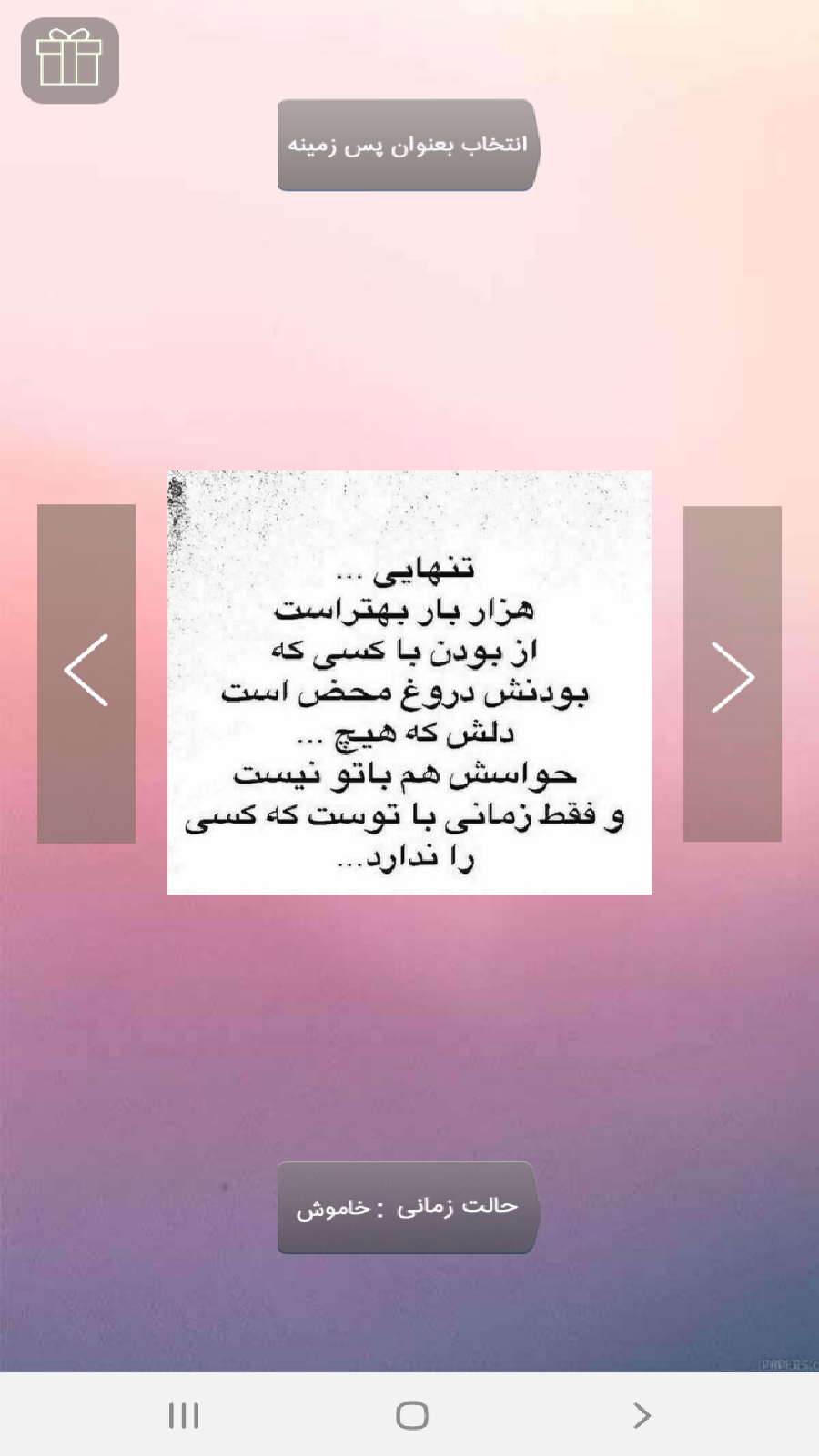
Task: Open the gift box icon
Action: (x=69, y=60)
